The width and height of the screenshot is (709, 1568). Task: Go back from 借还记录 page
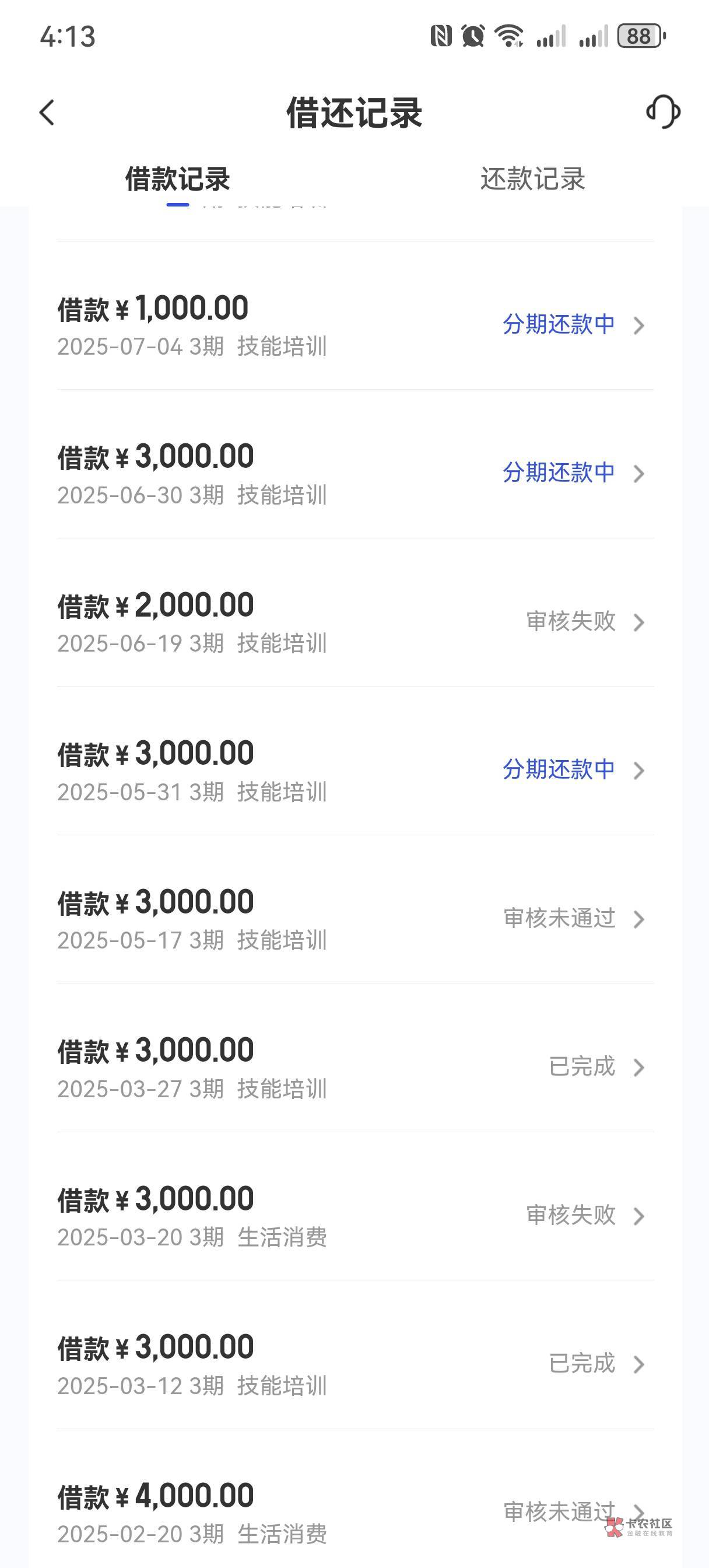[x=47, y=113]
